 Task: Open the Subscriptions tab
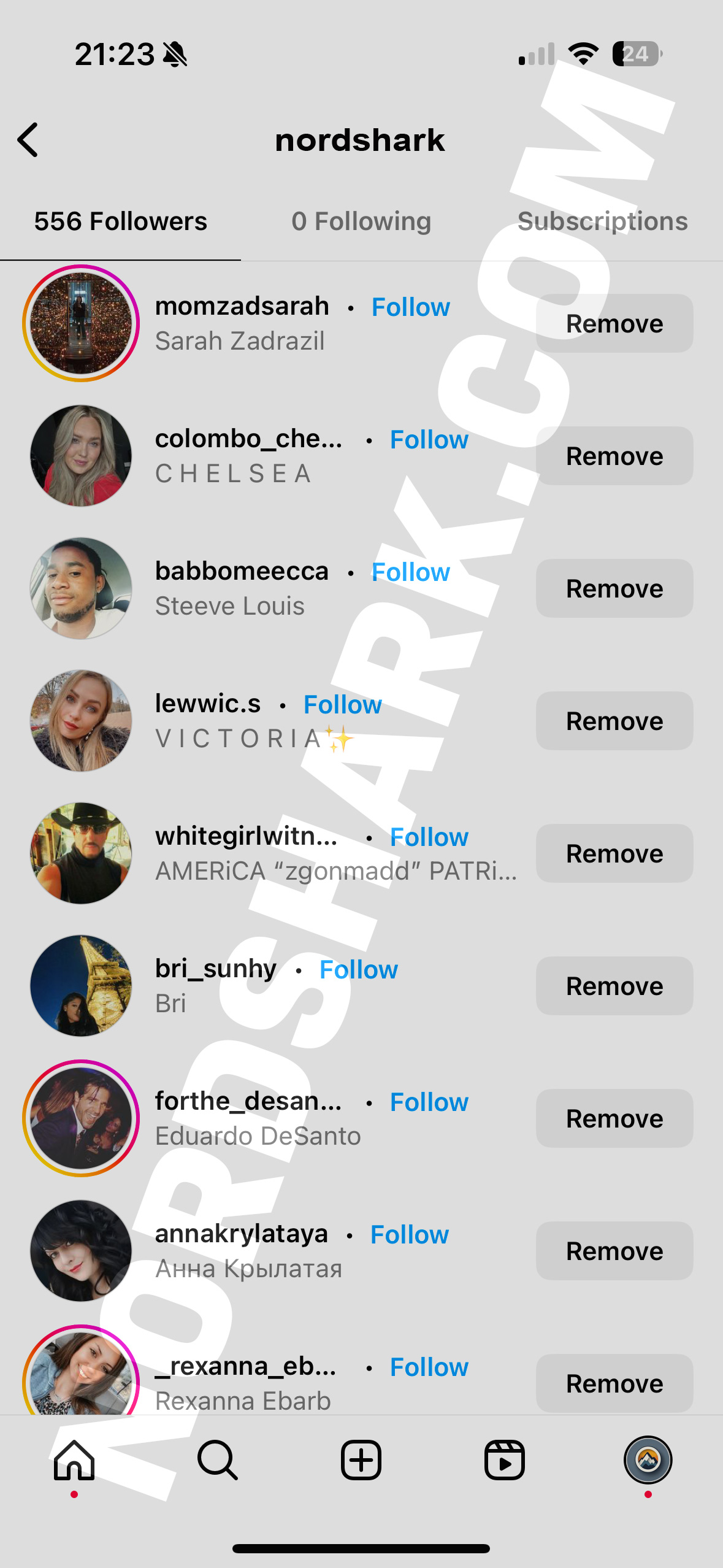602,221
